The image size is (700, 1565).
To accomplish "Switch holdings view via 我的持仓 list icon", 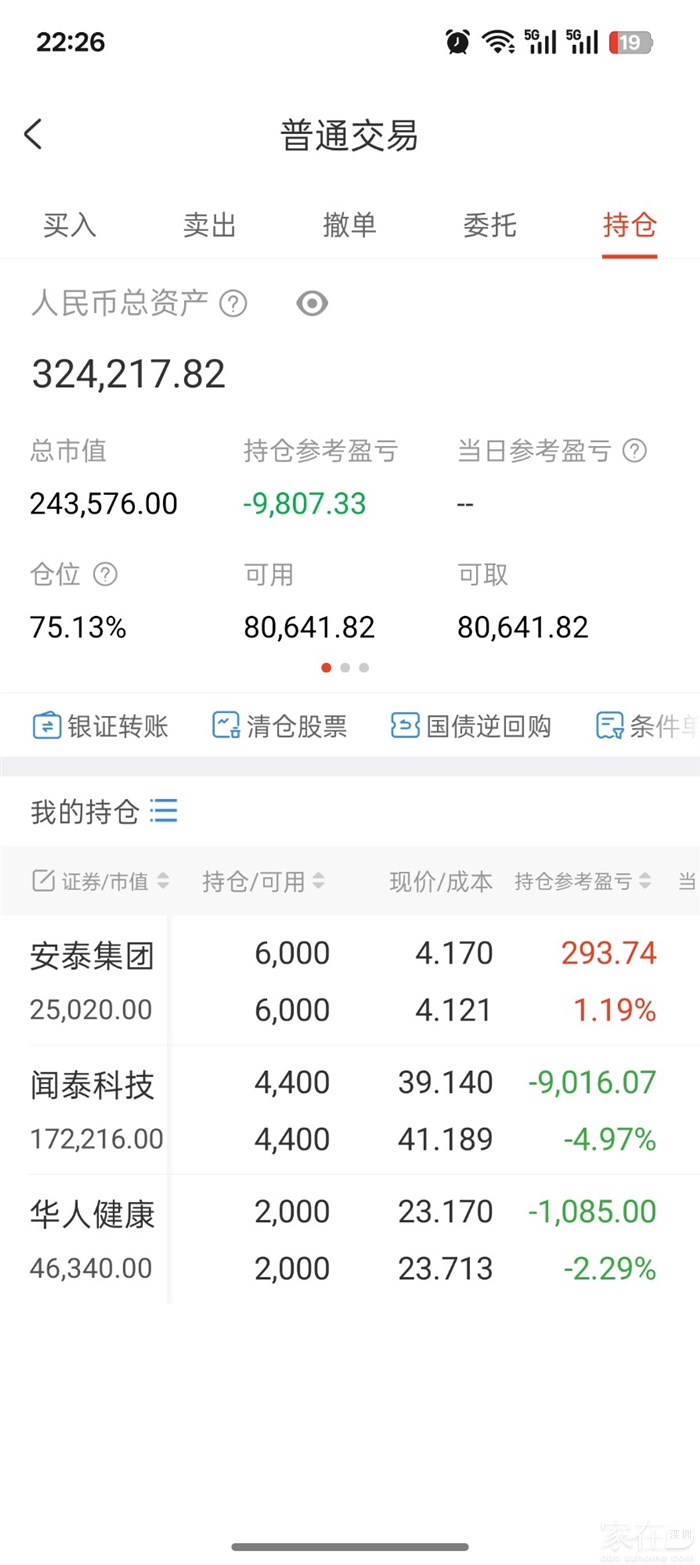I will (x=163, y=810).
